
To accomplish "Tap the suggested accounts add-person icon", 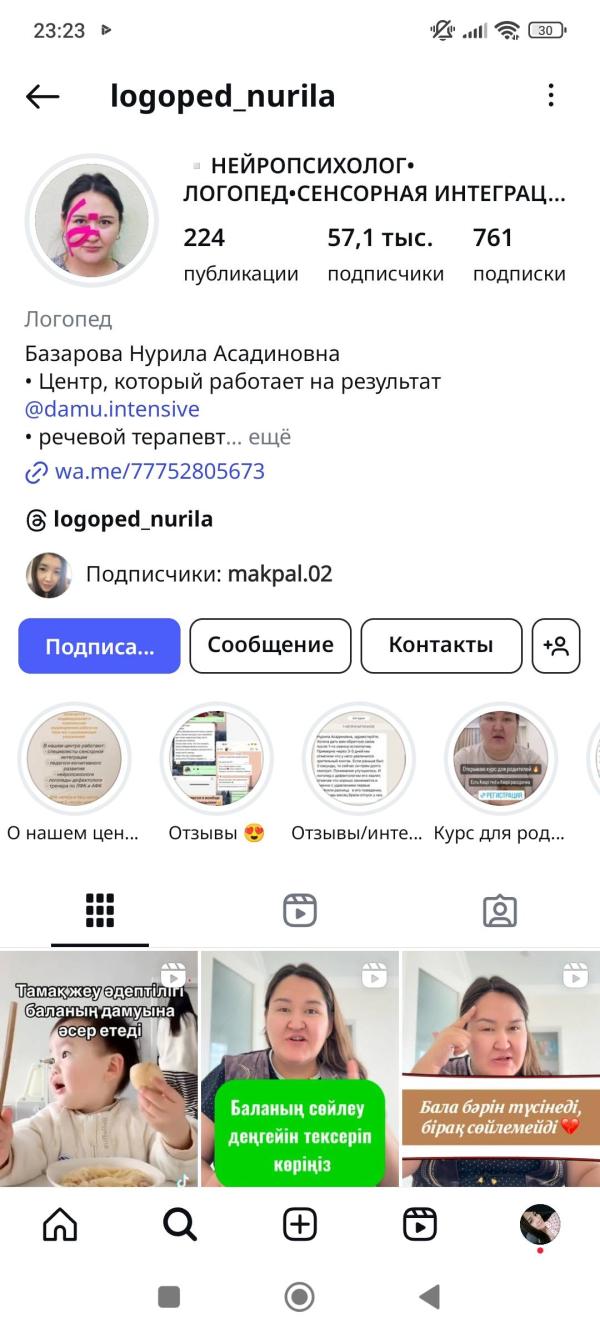I will pyautogui.click(x=556, y=646).
